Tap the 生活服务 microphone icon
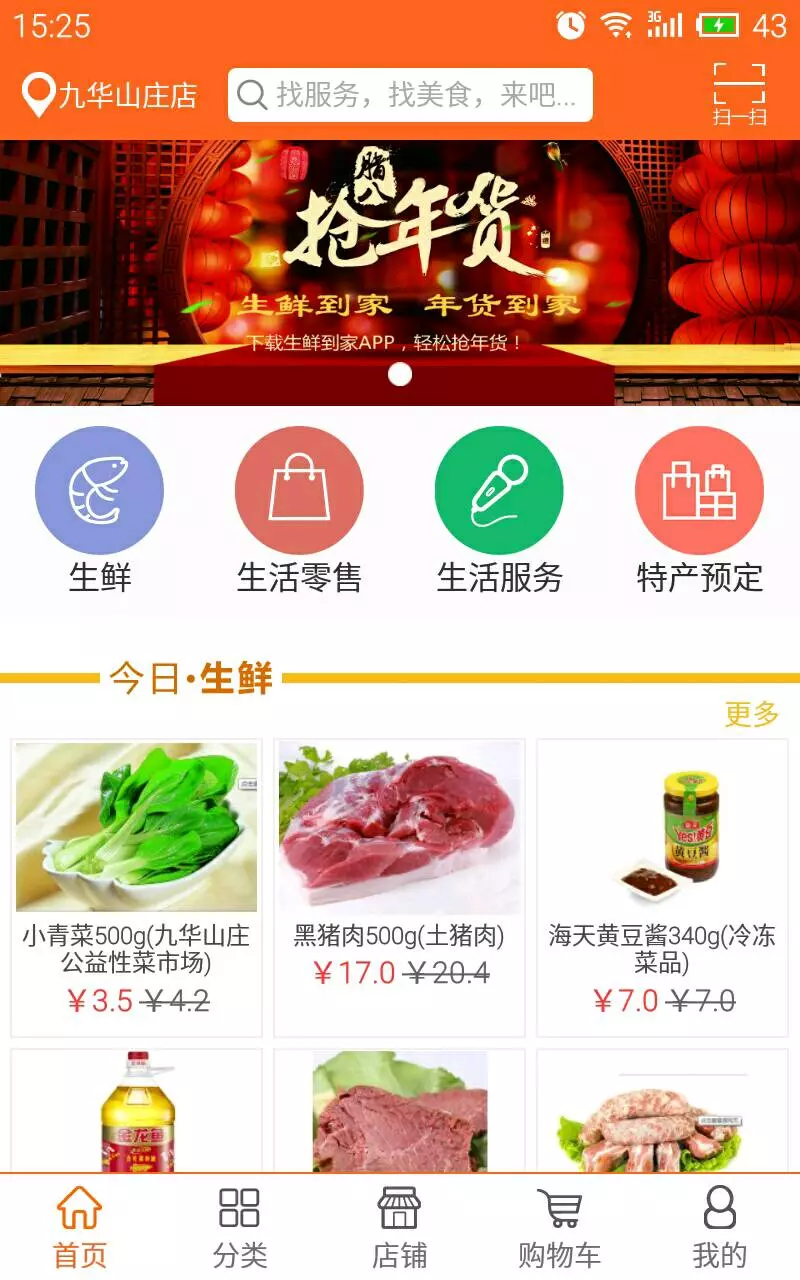 (499, 488)
